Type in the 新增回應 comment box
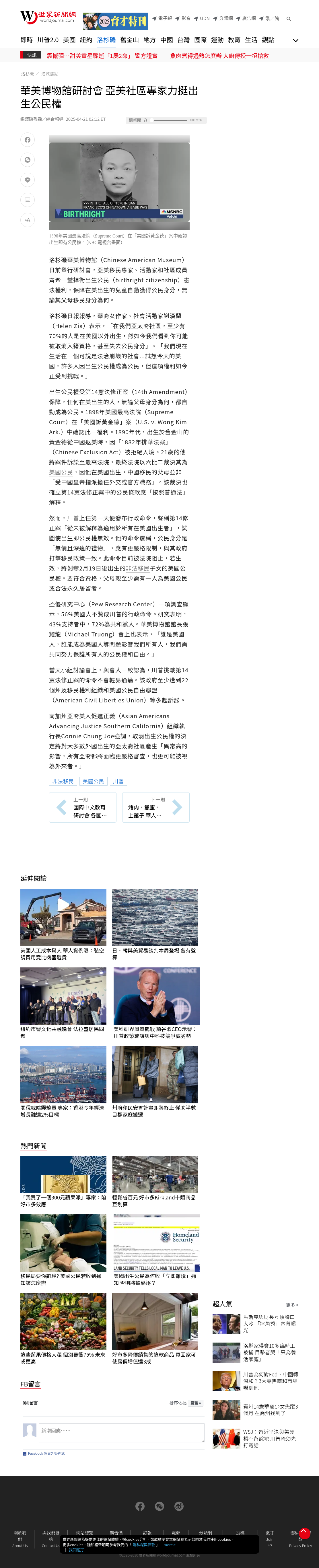 pyautogui.click(x=120, y=1433)
